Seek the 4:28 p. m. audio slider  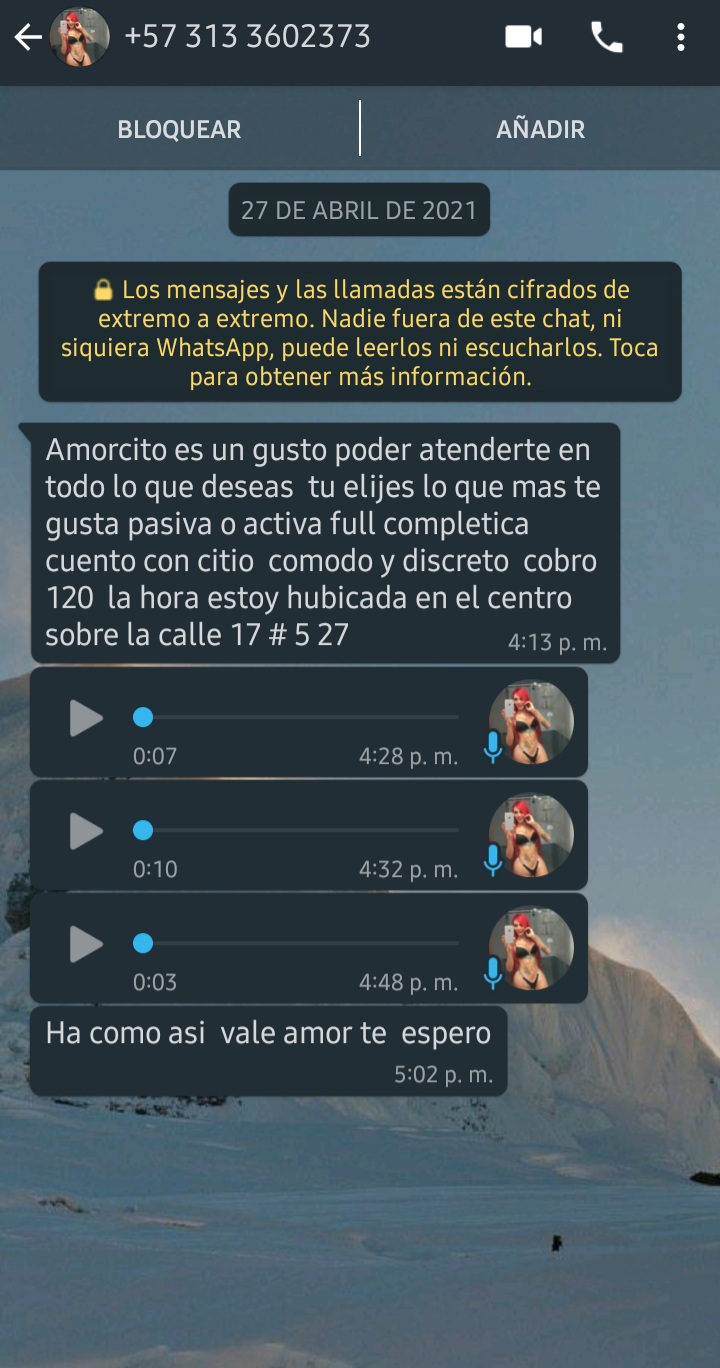[300, 718]
